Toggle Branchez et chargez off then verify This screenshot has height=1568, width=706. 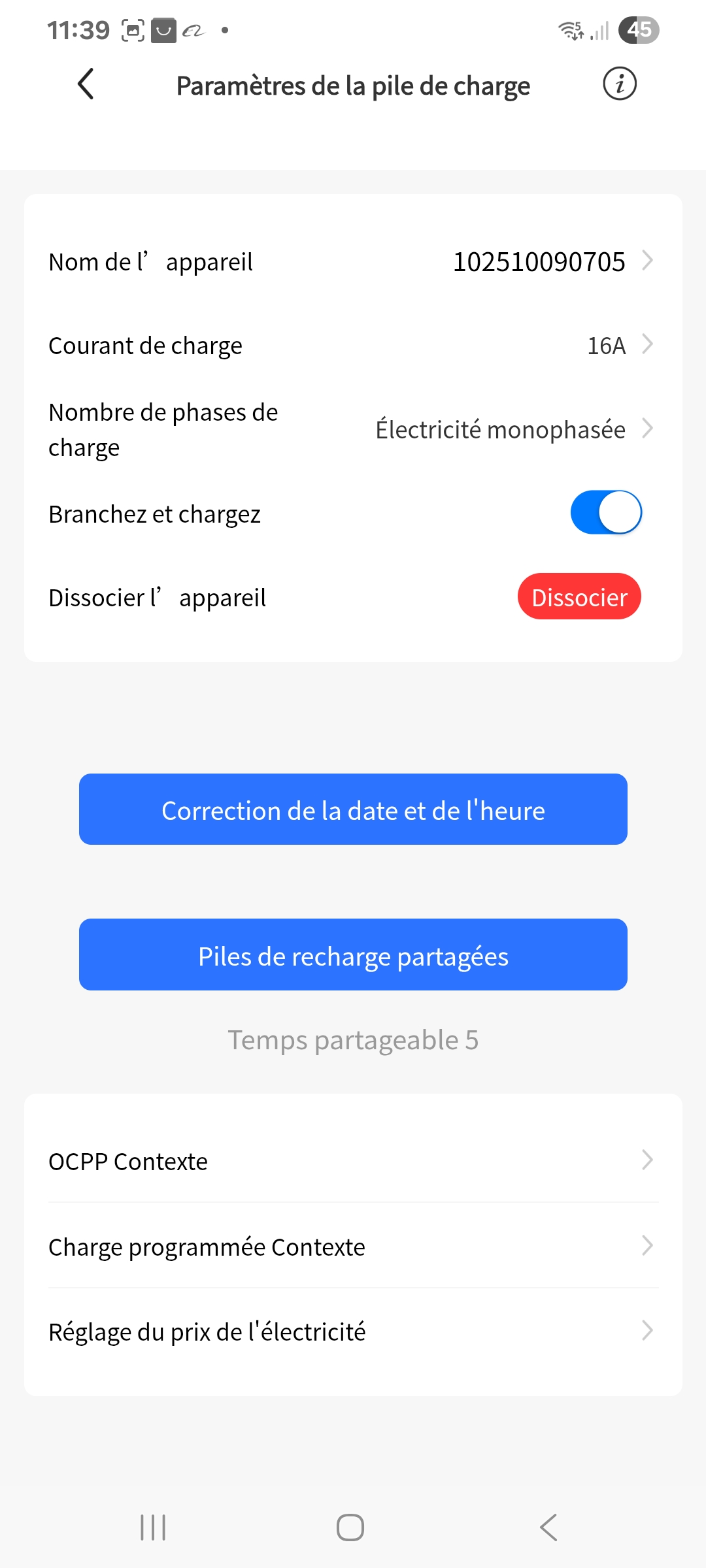coord(605,513)
